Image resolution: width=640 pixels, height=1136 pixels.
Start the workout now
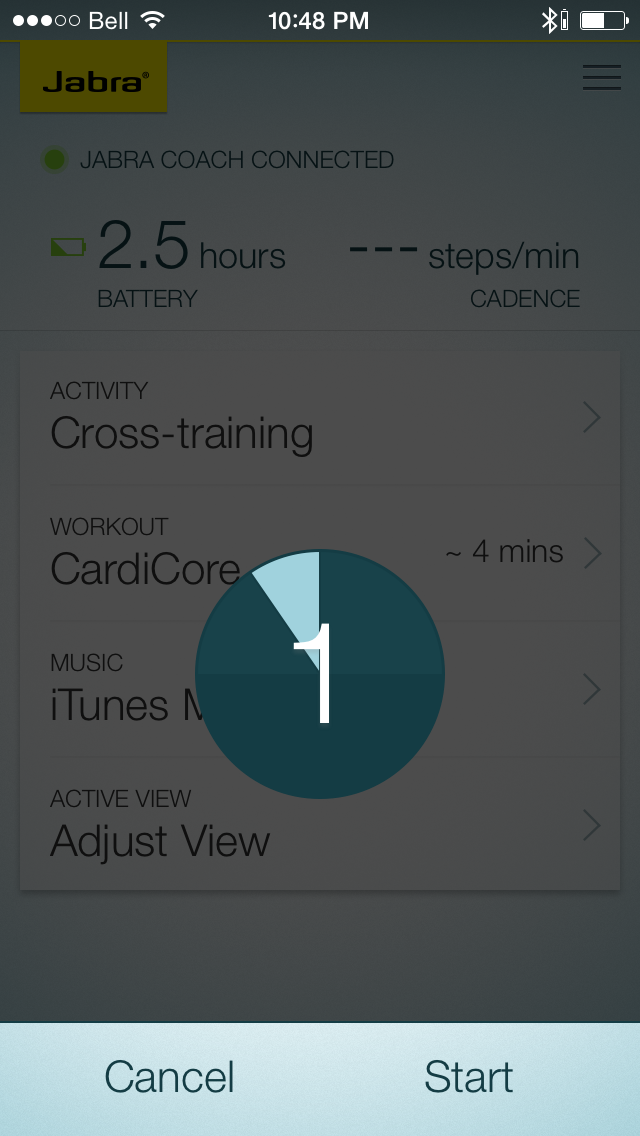[468, 1077]
